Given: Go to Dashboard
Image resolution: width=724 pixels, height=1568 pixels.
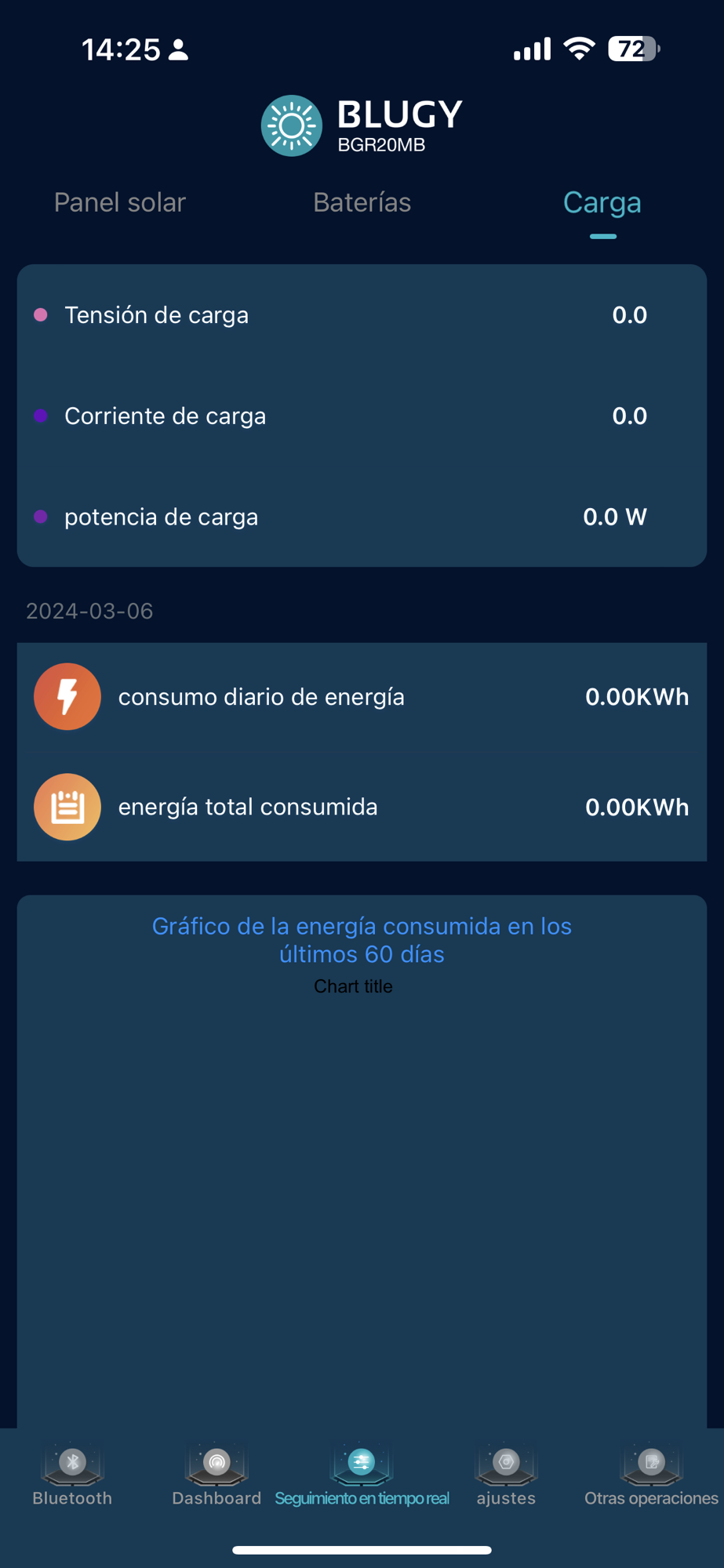Looking at the screenshot, I should [216, 1476].
